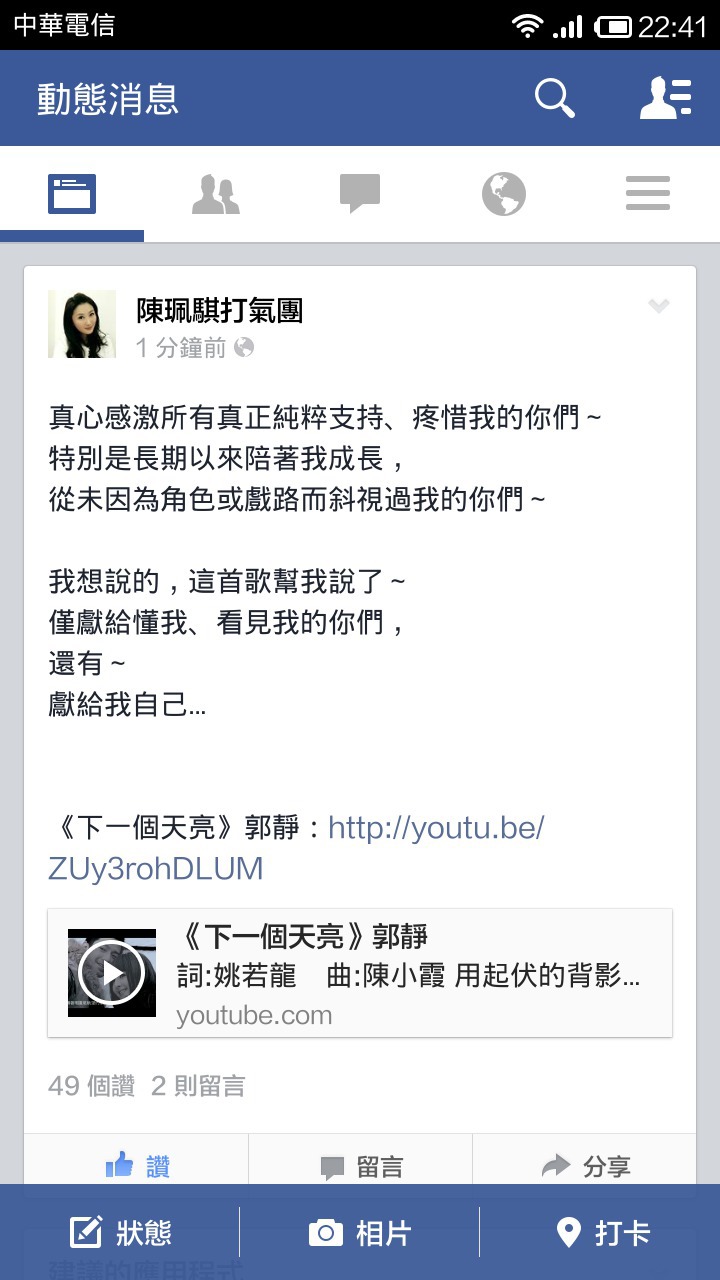Switch to the friend requests tab
Screen dimensions: 720x1280
click(216, 193)
